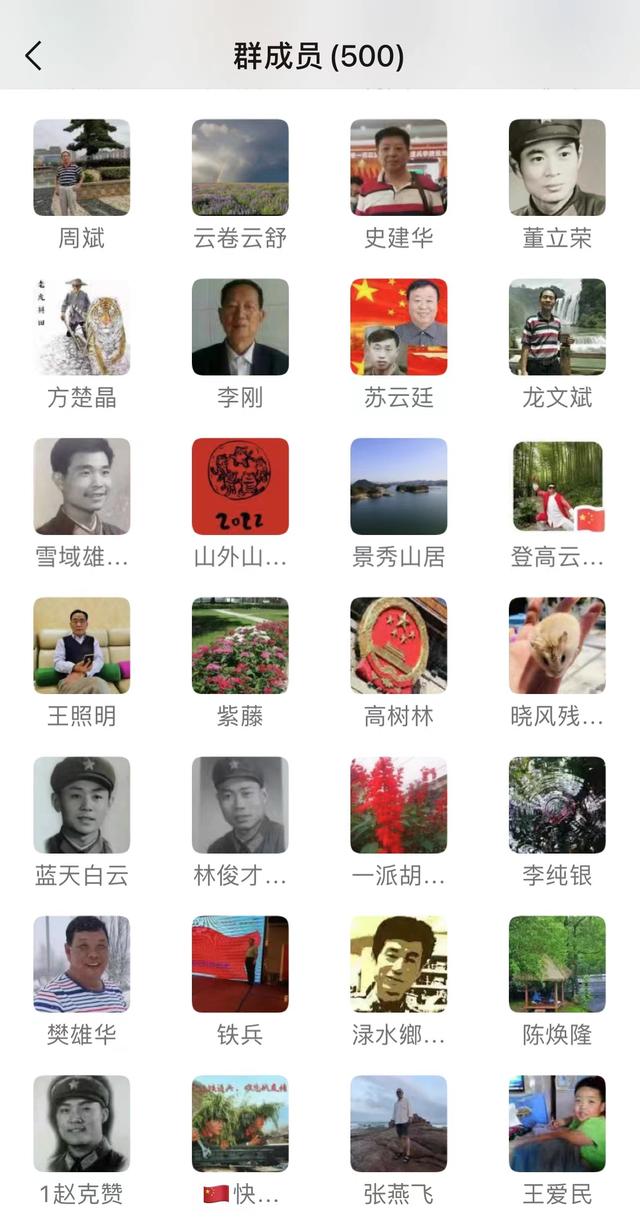Viewport: 640px width, 1230px height.
Task: Select member 王爱民
Action: tap(557, 1123)
